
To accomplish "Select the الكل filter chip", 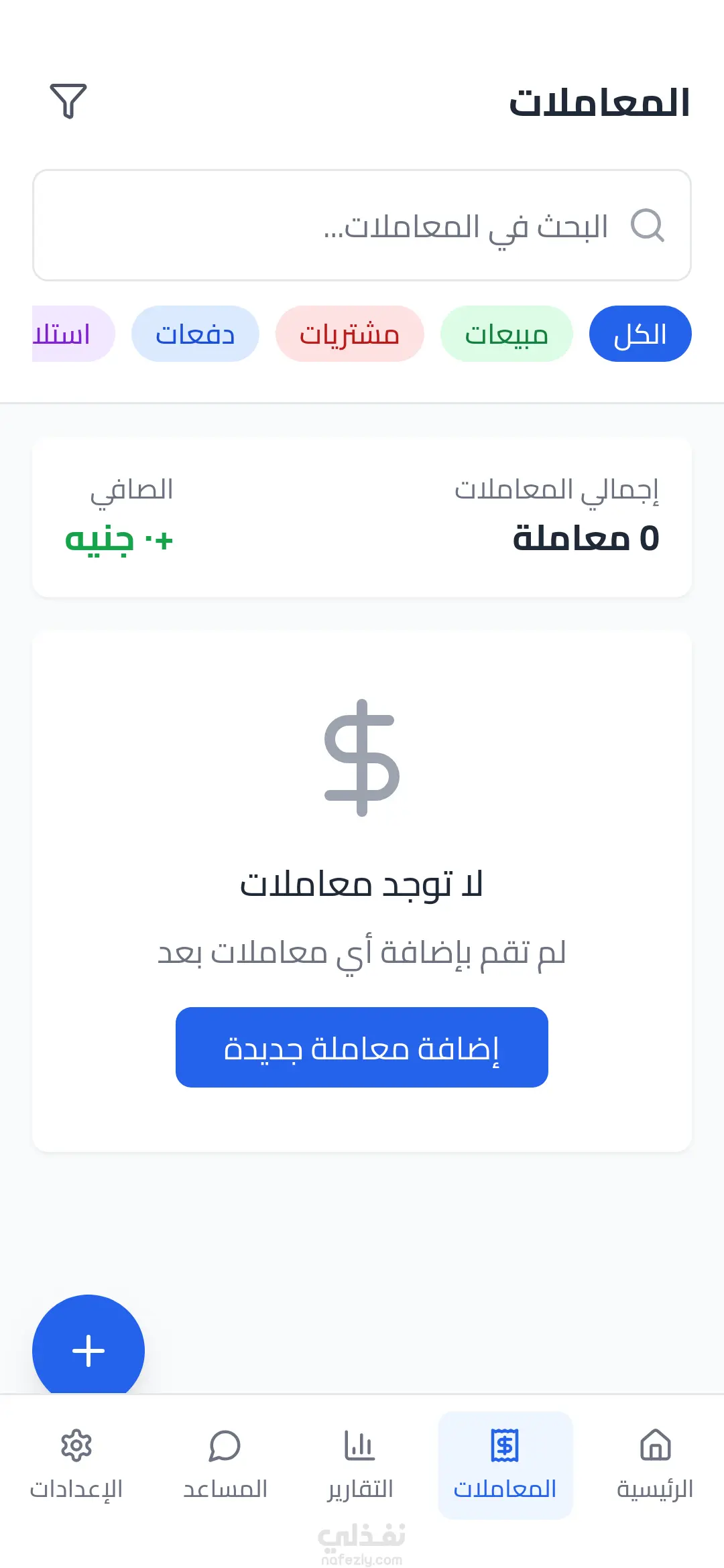I will [640, 334].
